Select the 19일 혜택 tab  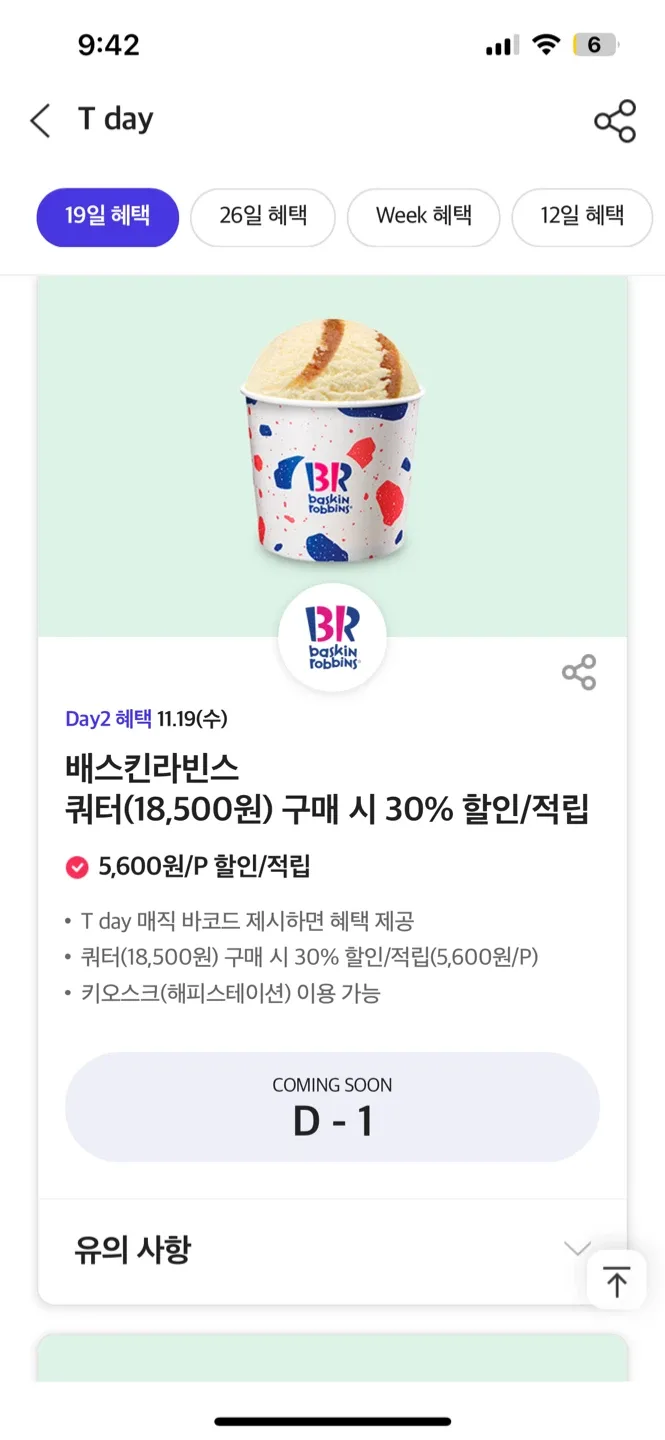click(108, 216)
